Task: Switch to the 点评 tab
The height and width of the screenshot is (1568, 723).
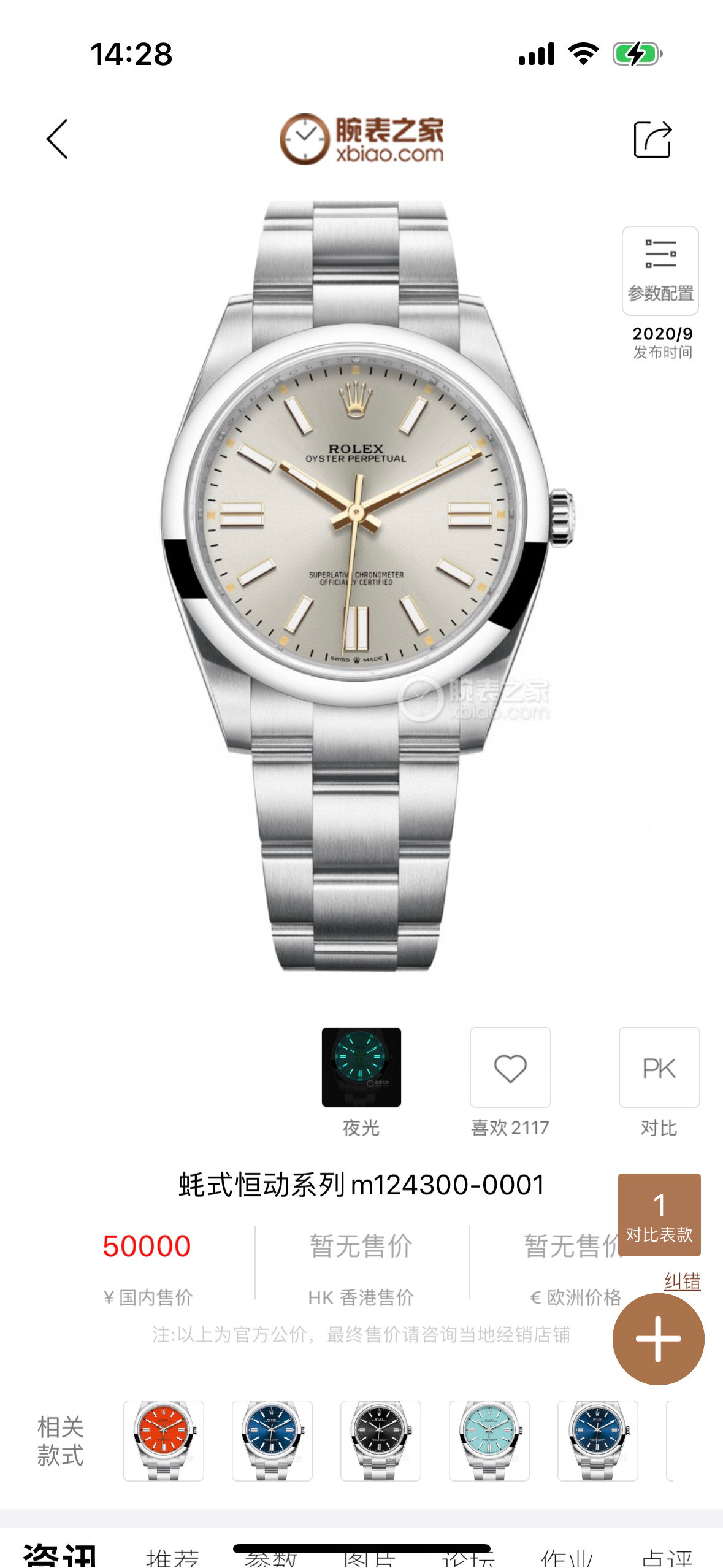Action: (667, 1558)
